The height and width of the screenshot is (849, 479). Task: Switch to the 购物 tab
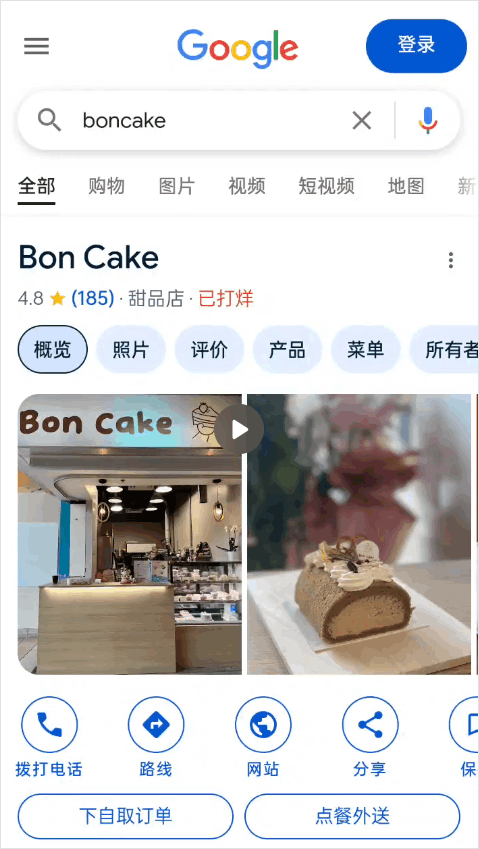pos(107,186)
